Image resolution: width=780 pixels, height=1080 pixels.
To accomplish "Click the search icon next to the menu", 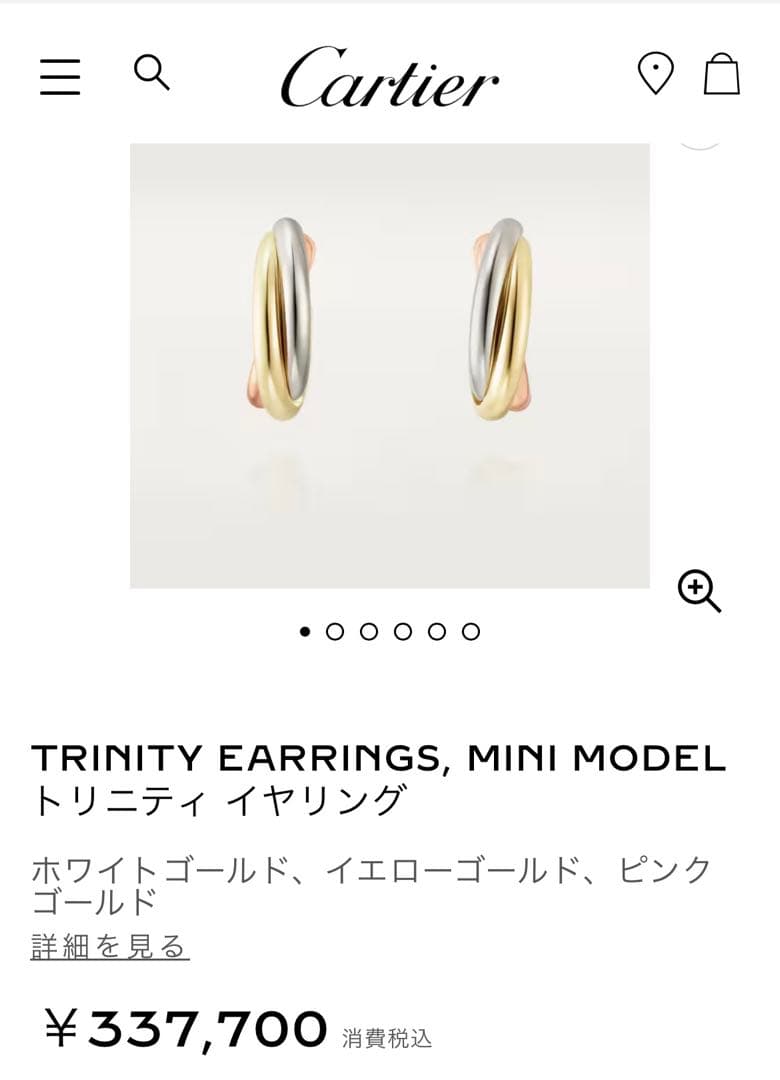I will (x=152, y=75).
